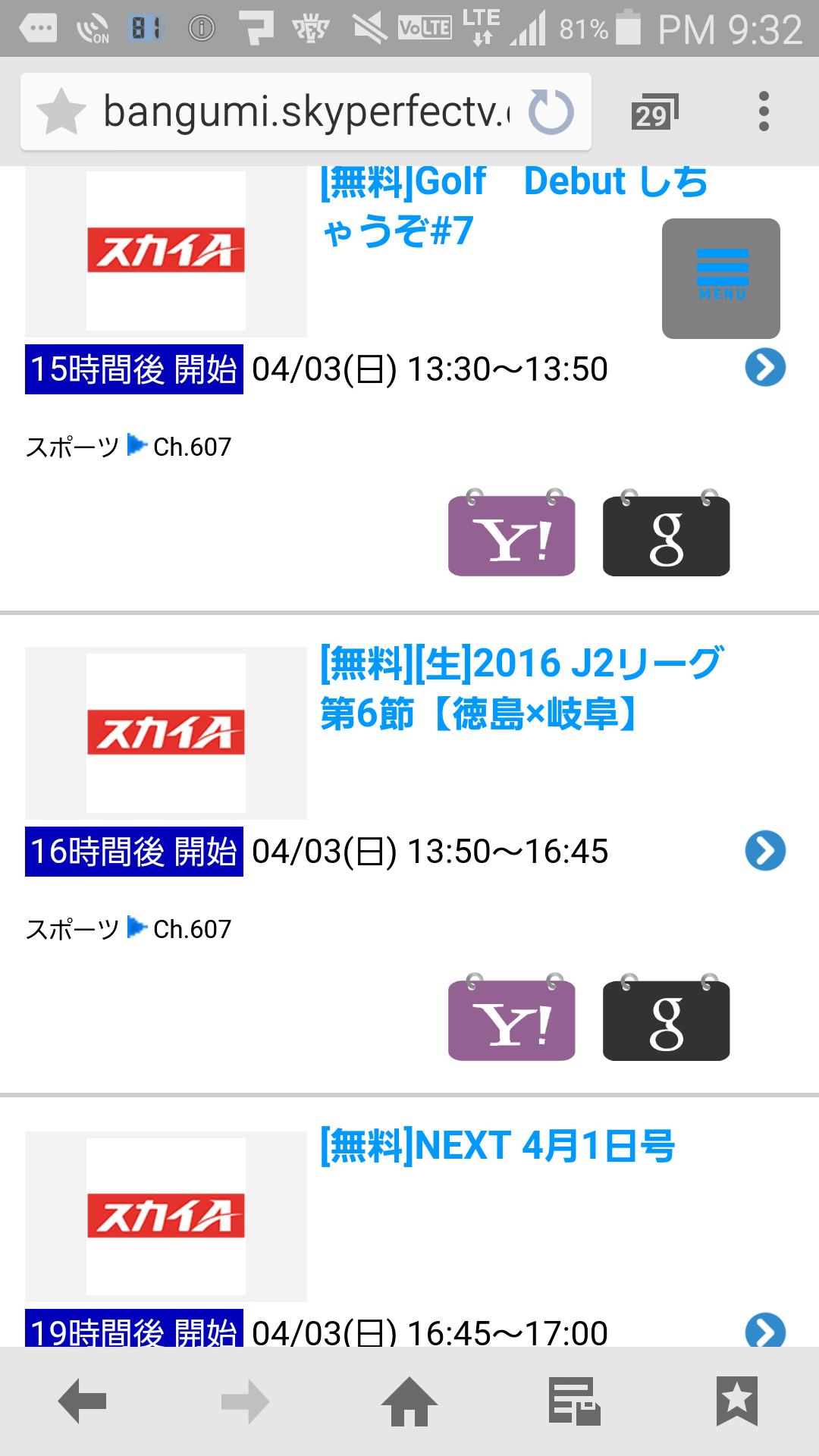This screenshot has height=1456, width=819.
Task: Tap the arrow beside the 16:45～17:00 program
Action: pos(765,1331)
